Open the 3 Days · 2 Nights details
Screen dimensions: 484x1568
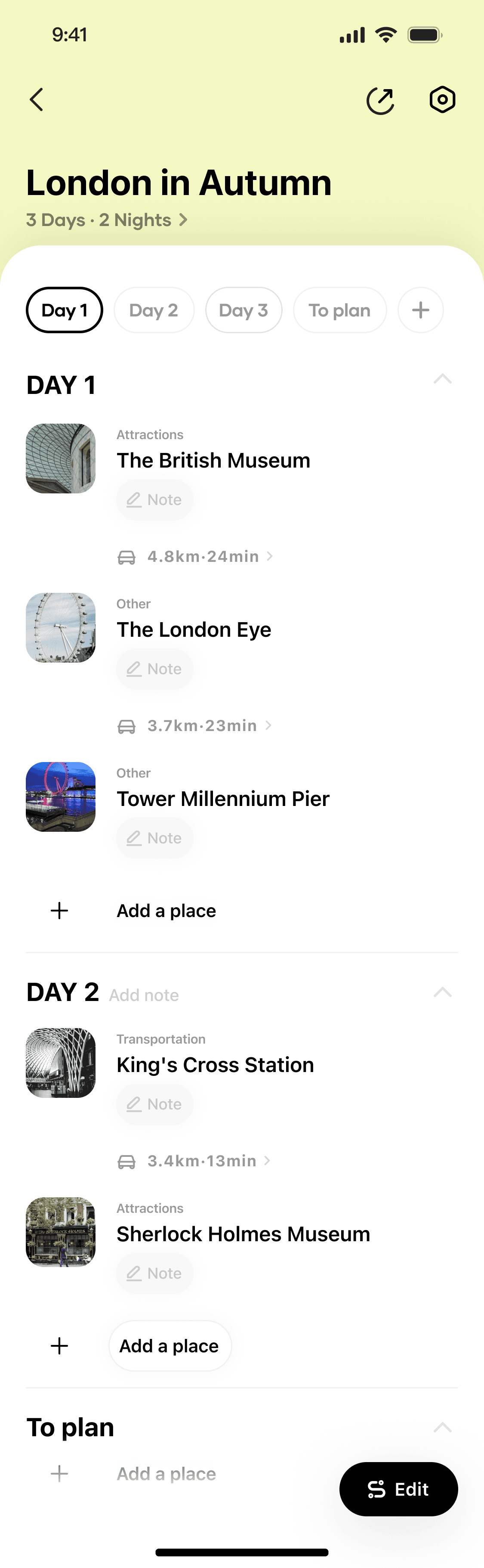tap(107, 220)
